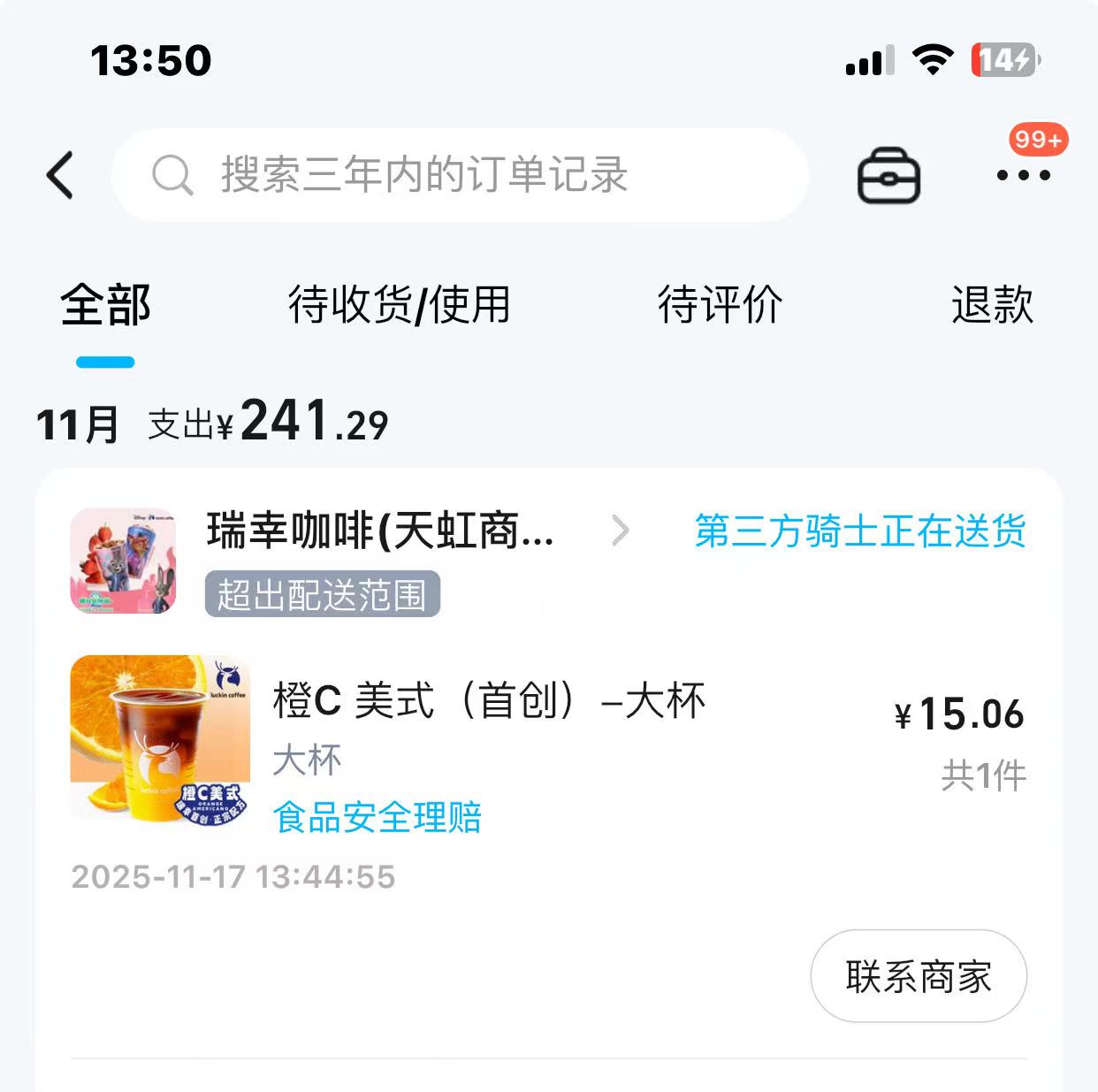1098x1092 pixels.
Task: Switch to the 退款 tab
Action: (x=992, y=305)
